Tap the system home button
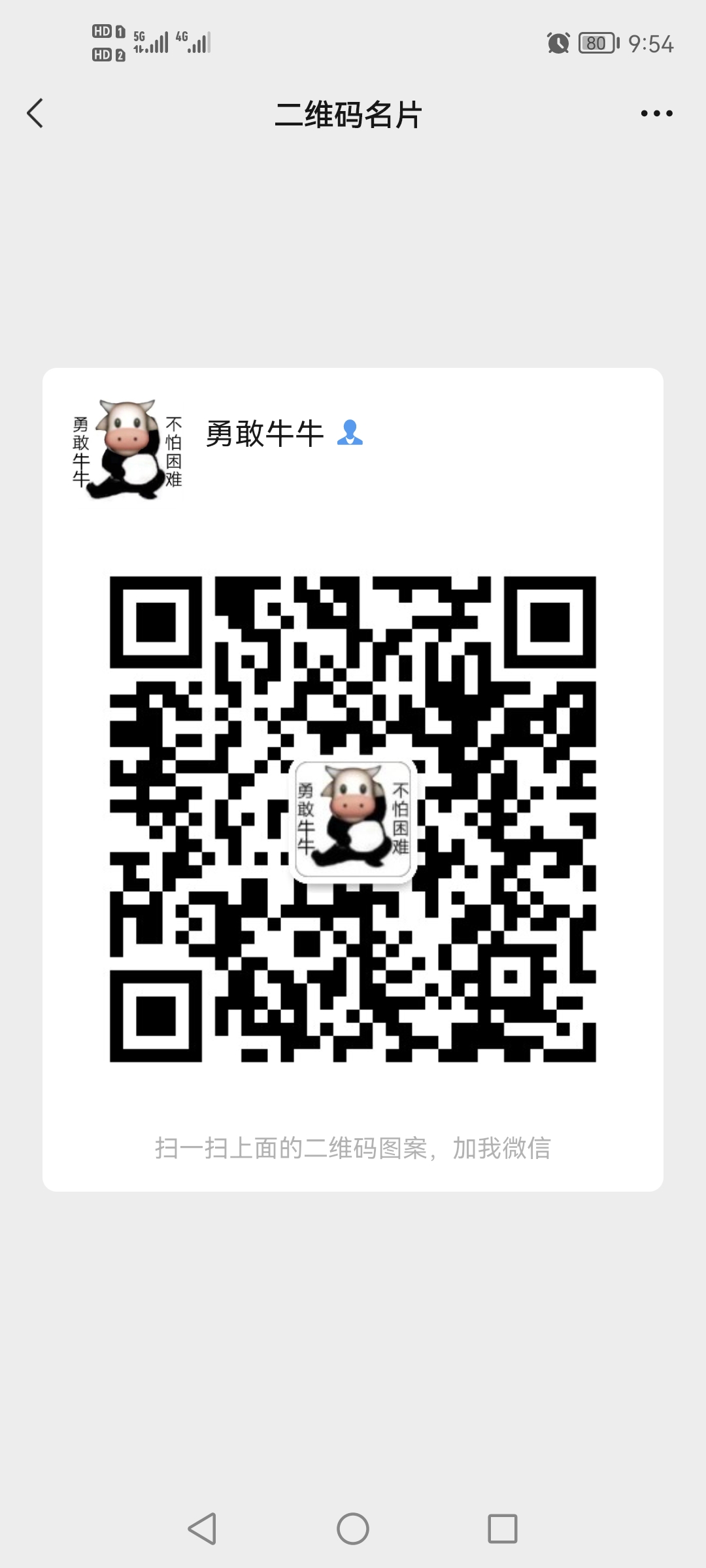 coord(353,1529)
